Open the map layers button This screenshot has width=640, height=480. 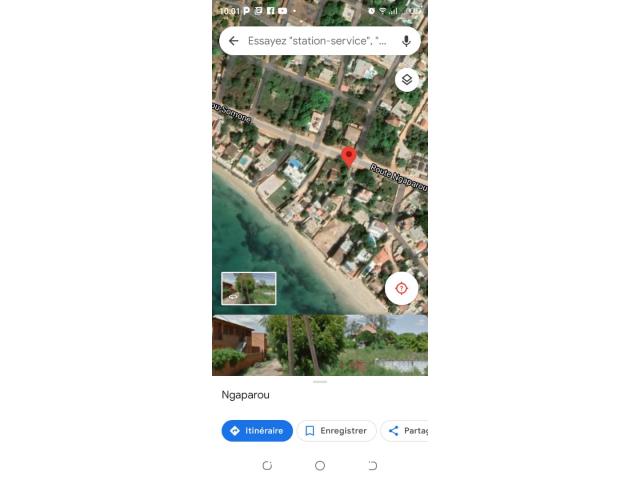point(406,80)
